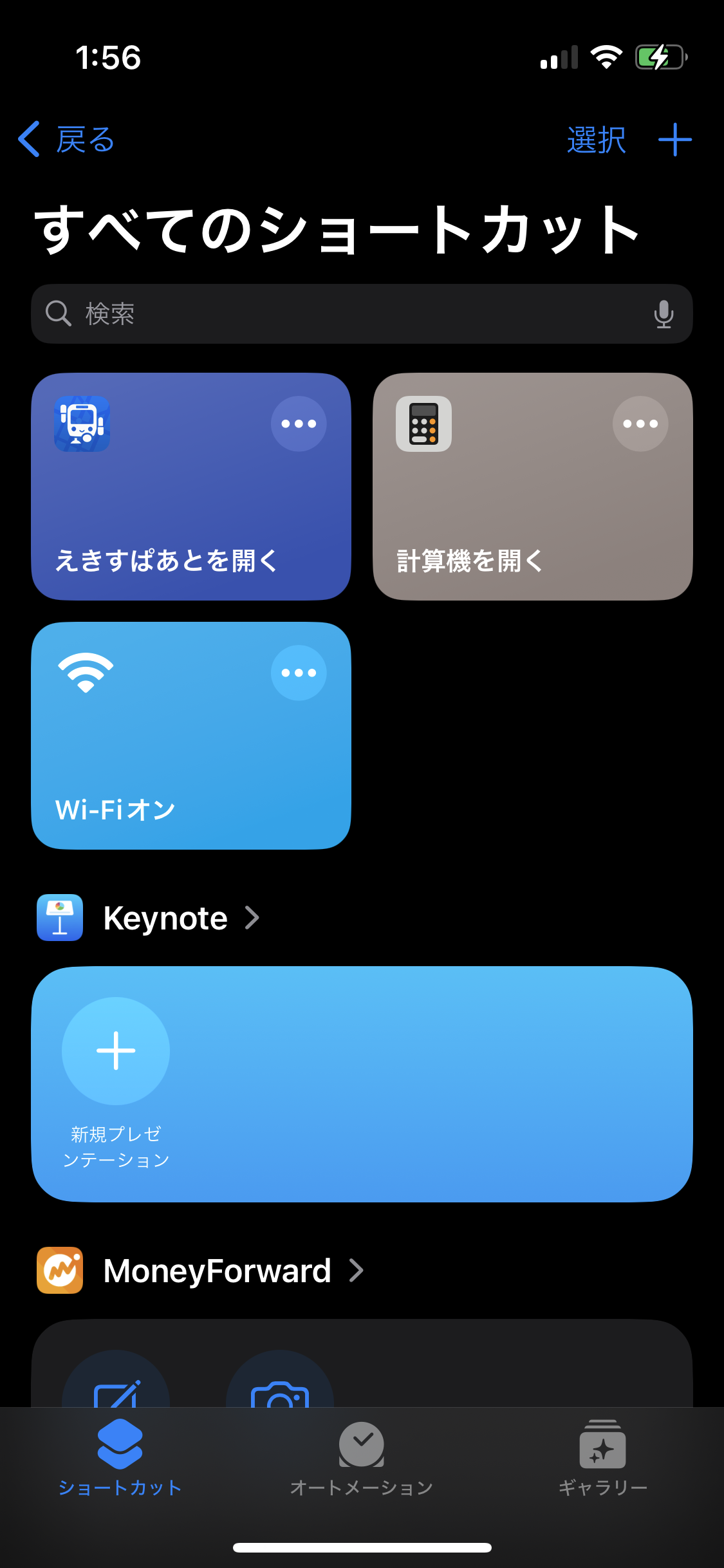Go back with the 戻る button
Viewport: 724px width, 1568px height.
(x=67, y=140)
